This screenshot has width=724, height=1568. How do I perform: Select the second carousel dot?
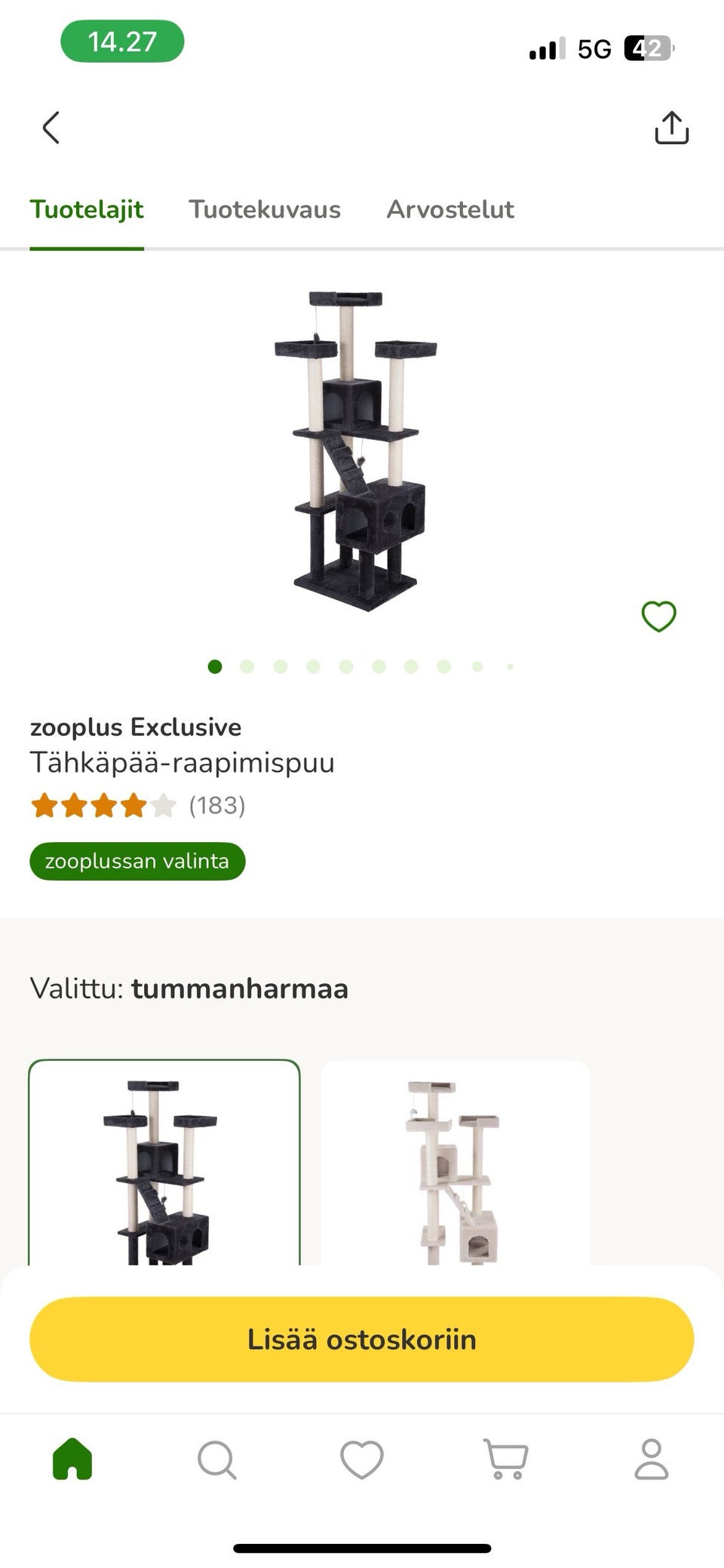pyautogui.click(x=247, y=667)
